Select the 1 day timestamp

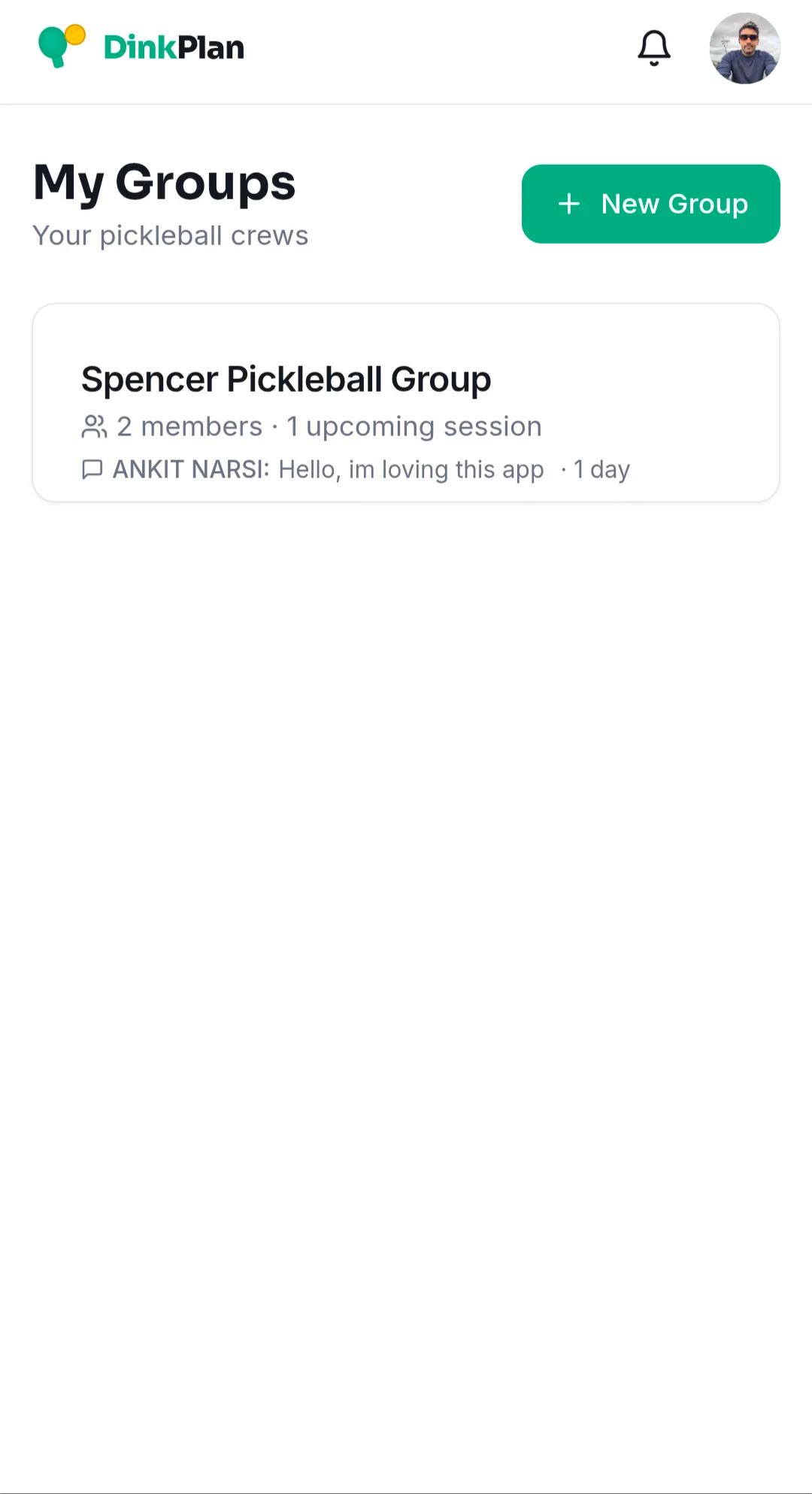click(x=601, y=468)
